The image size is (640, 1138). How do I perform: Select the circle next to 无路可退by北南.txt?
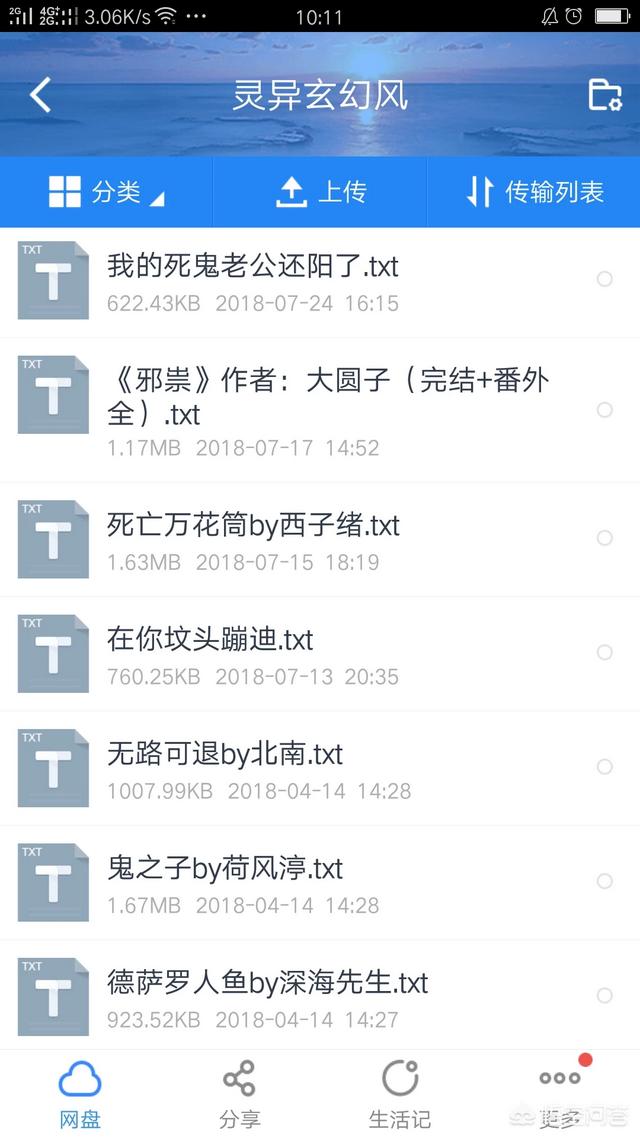[x=604, y=766]
